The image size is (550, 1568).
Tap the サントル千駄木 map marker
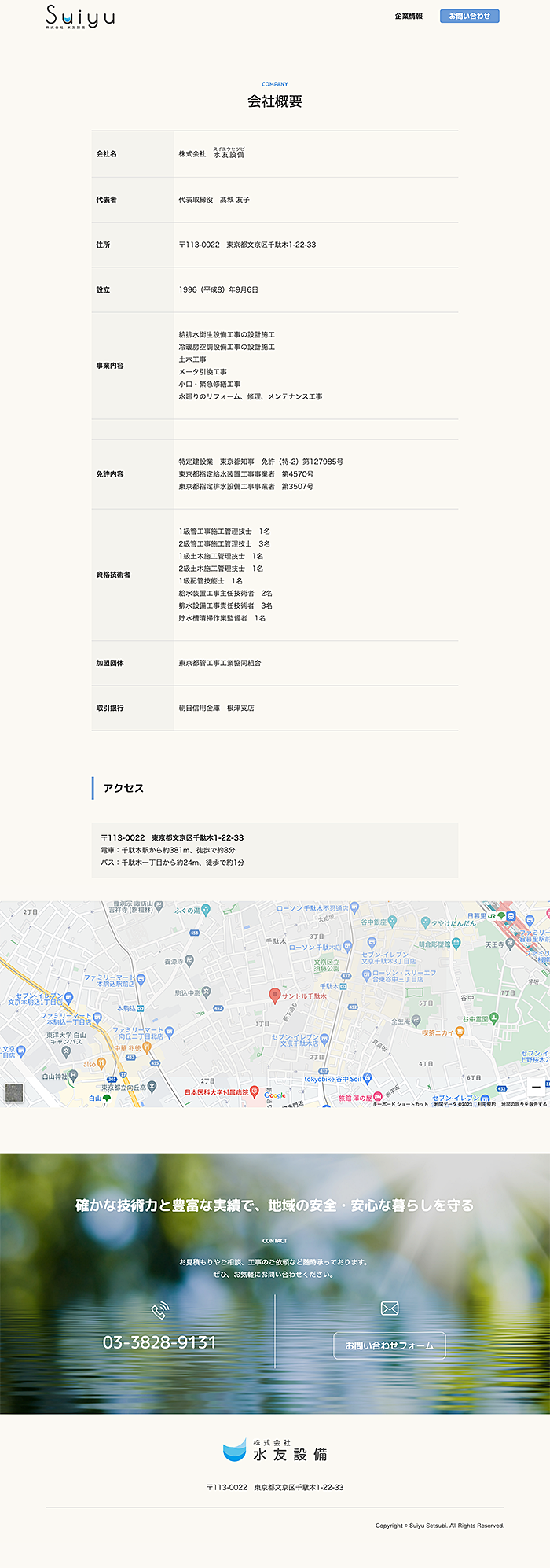[x=274, y=995]
